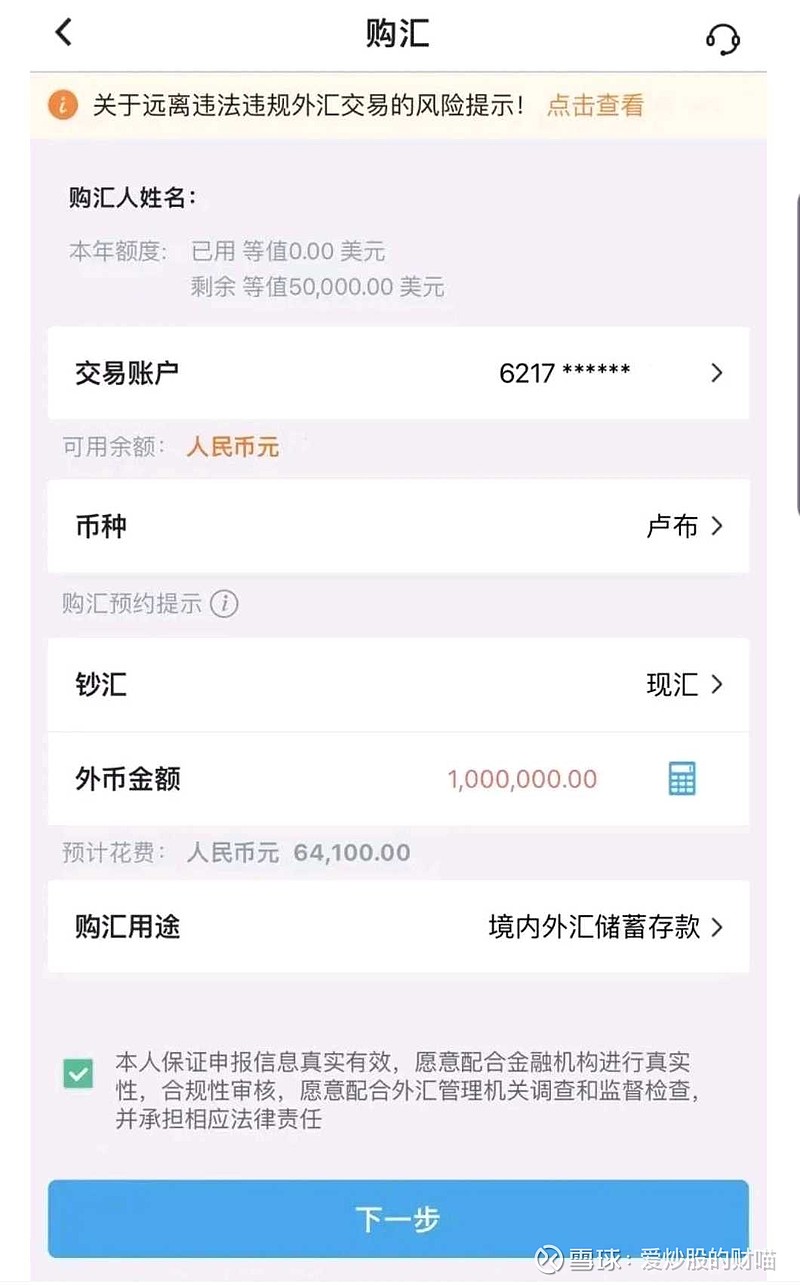
Task: Tap the remaining quota 50,000.00 美元 text
Action: click(x=318, y=287)
